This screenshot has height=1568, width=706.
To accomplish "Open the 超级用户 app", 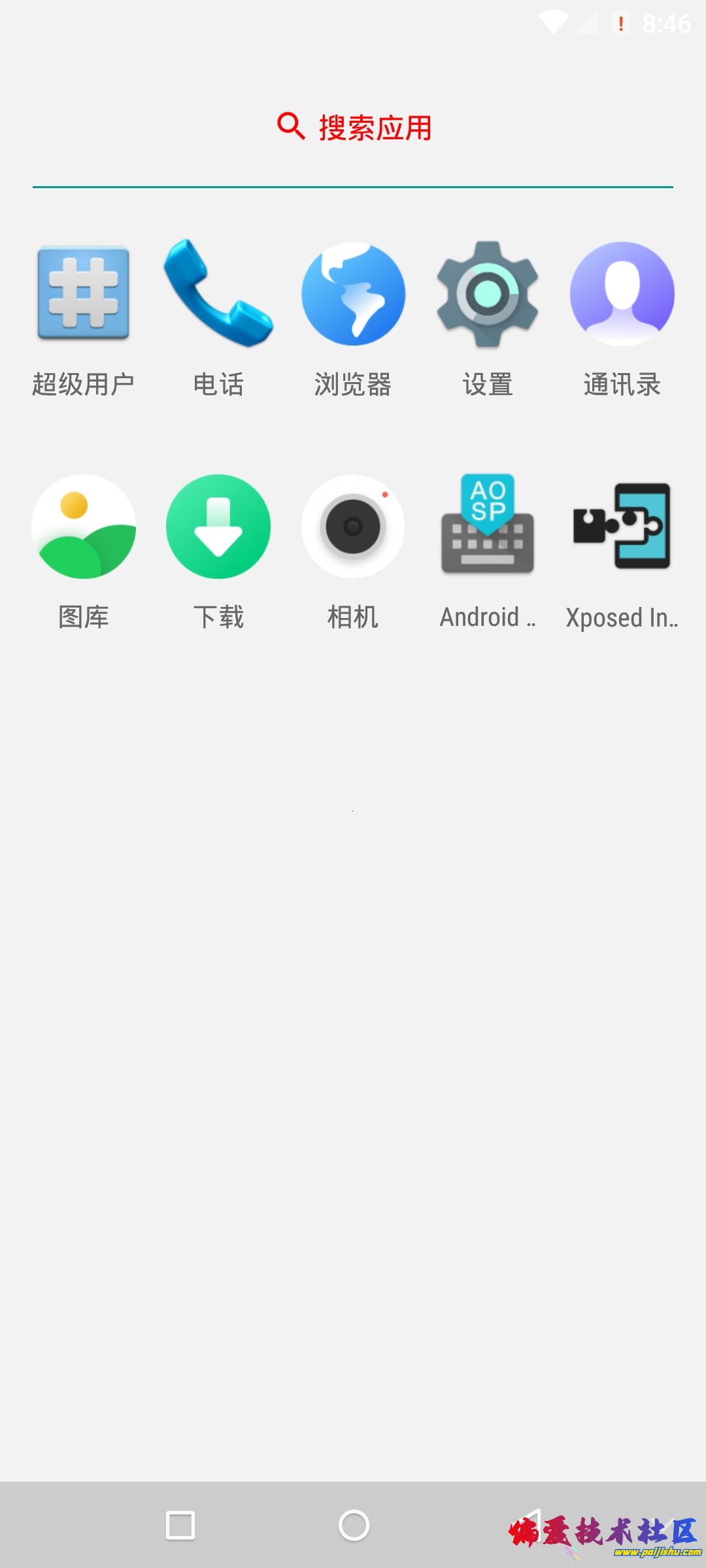I will tap(83, 294).
